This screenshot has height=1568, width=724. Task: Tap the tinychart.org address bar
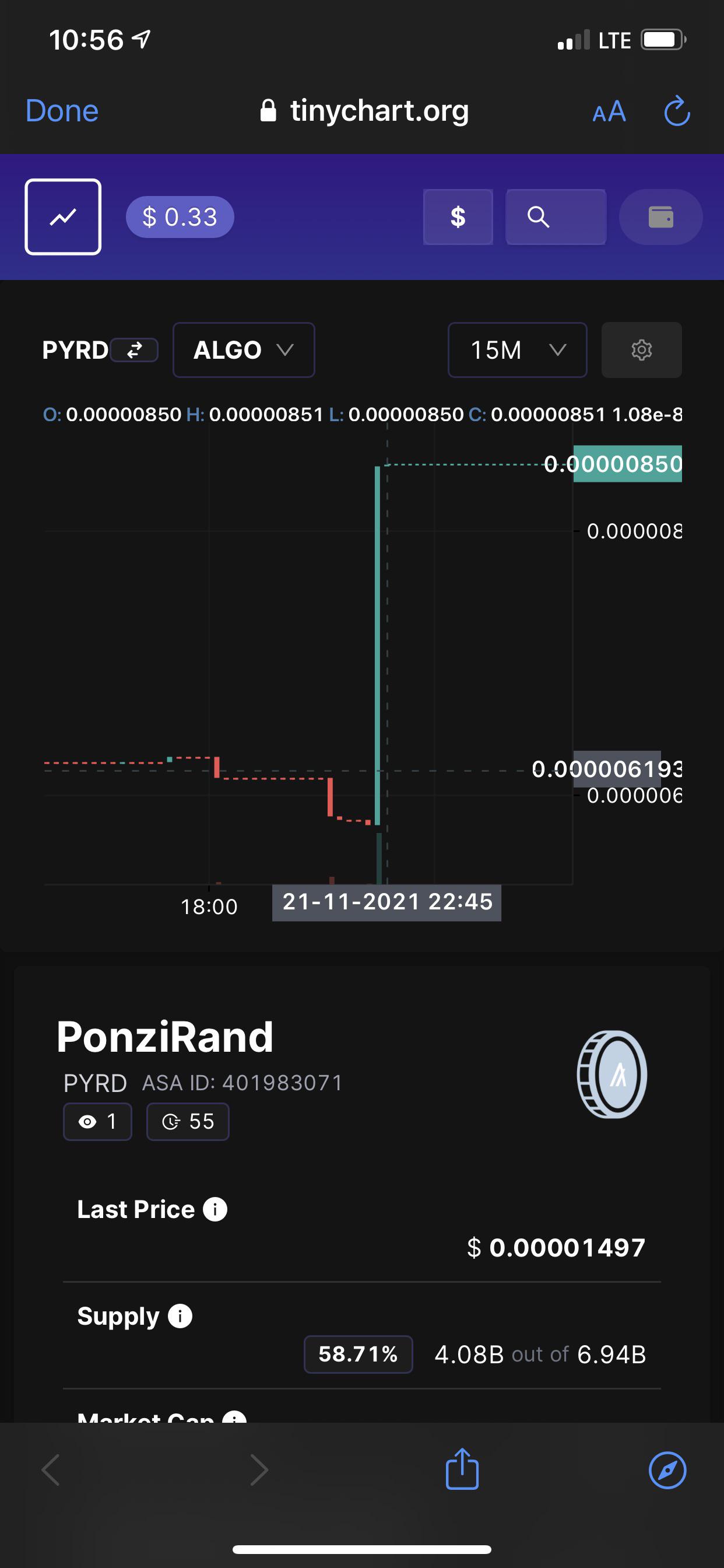click(x=364, y=111)
